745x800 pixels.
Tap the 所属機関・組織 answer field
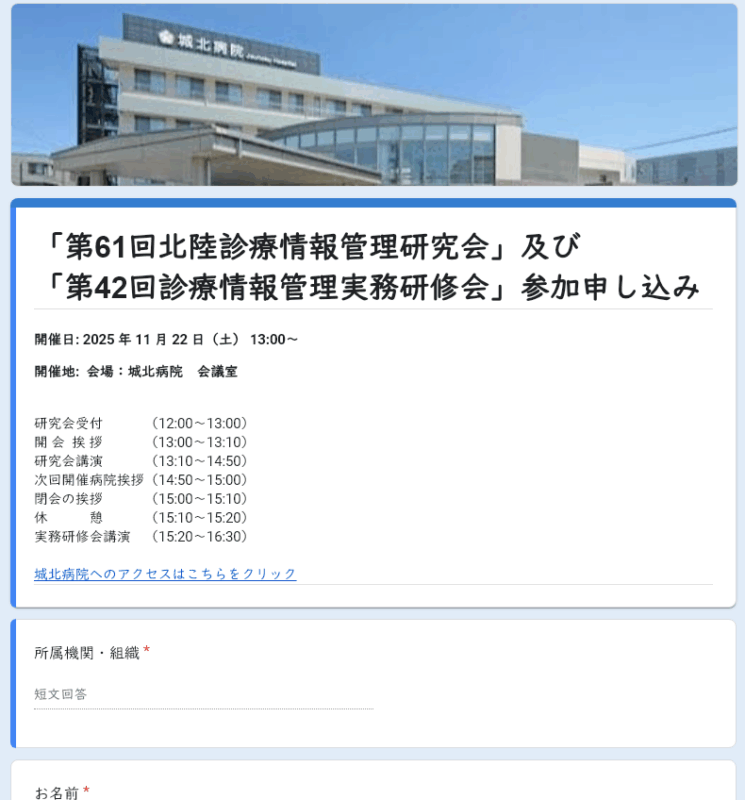(x=203, y=694)
